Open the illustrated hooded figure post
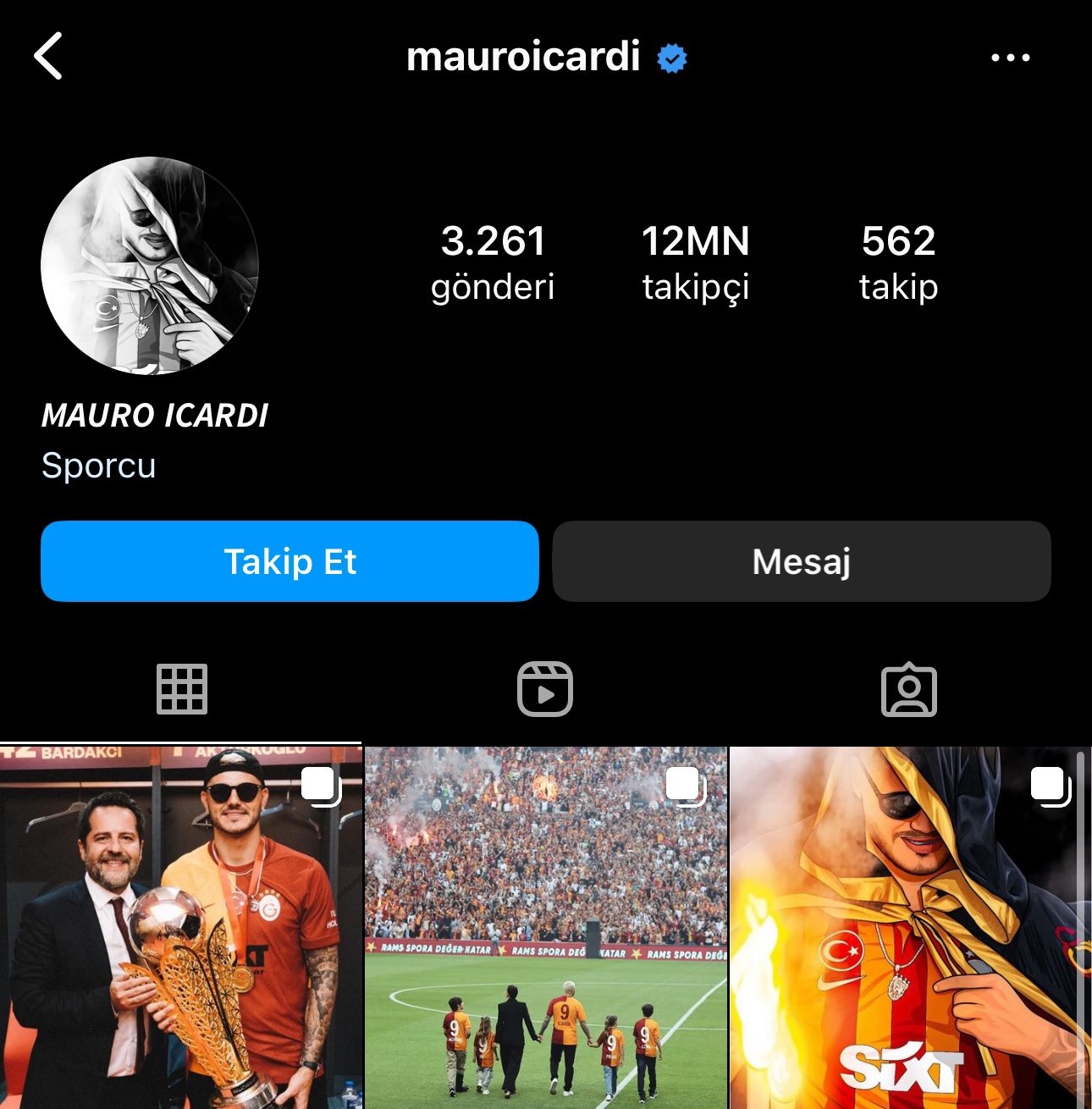The image size is (1092, 1109). point(910,927)
